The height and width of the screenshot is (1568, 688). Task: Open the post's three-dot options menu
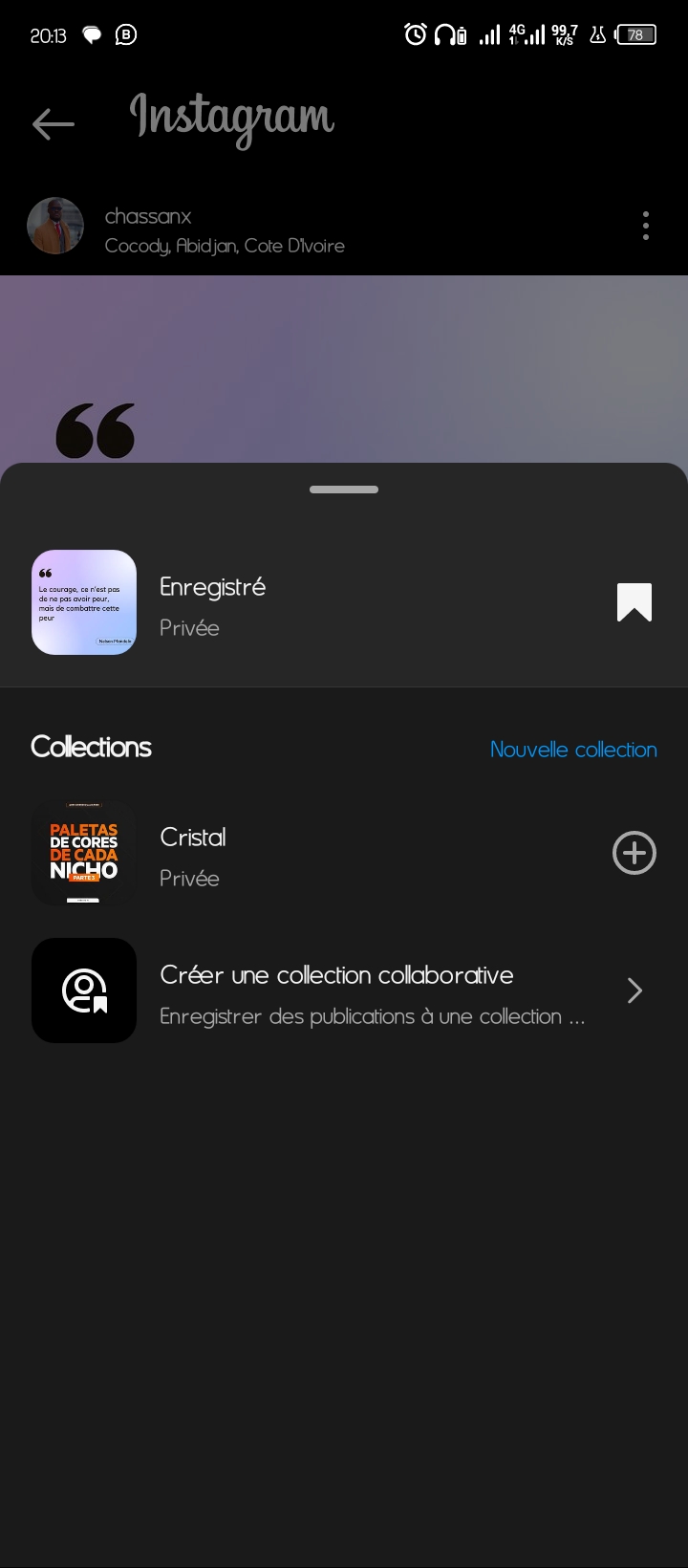pyautogui.click(x=646, y=226)
